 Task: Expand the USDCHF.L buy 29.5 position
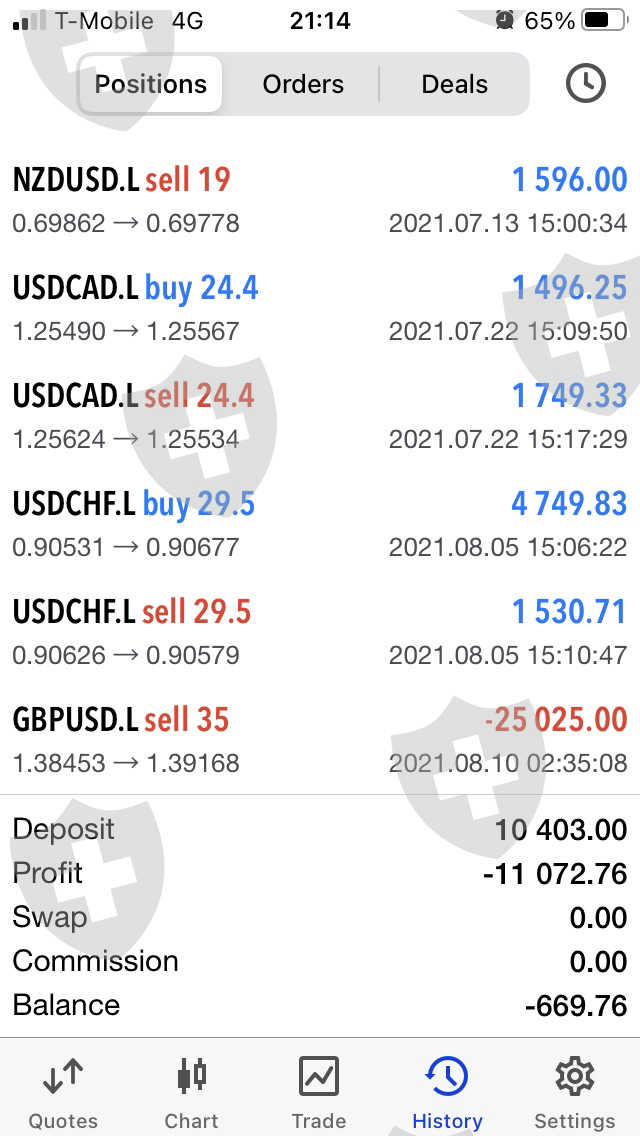[x=320, y=524]
